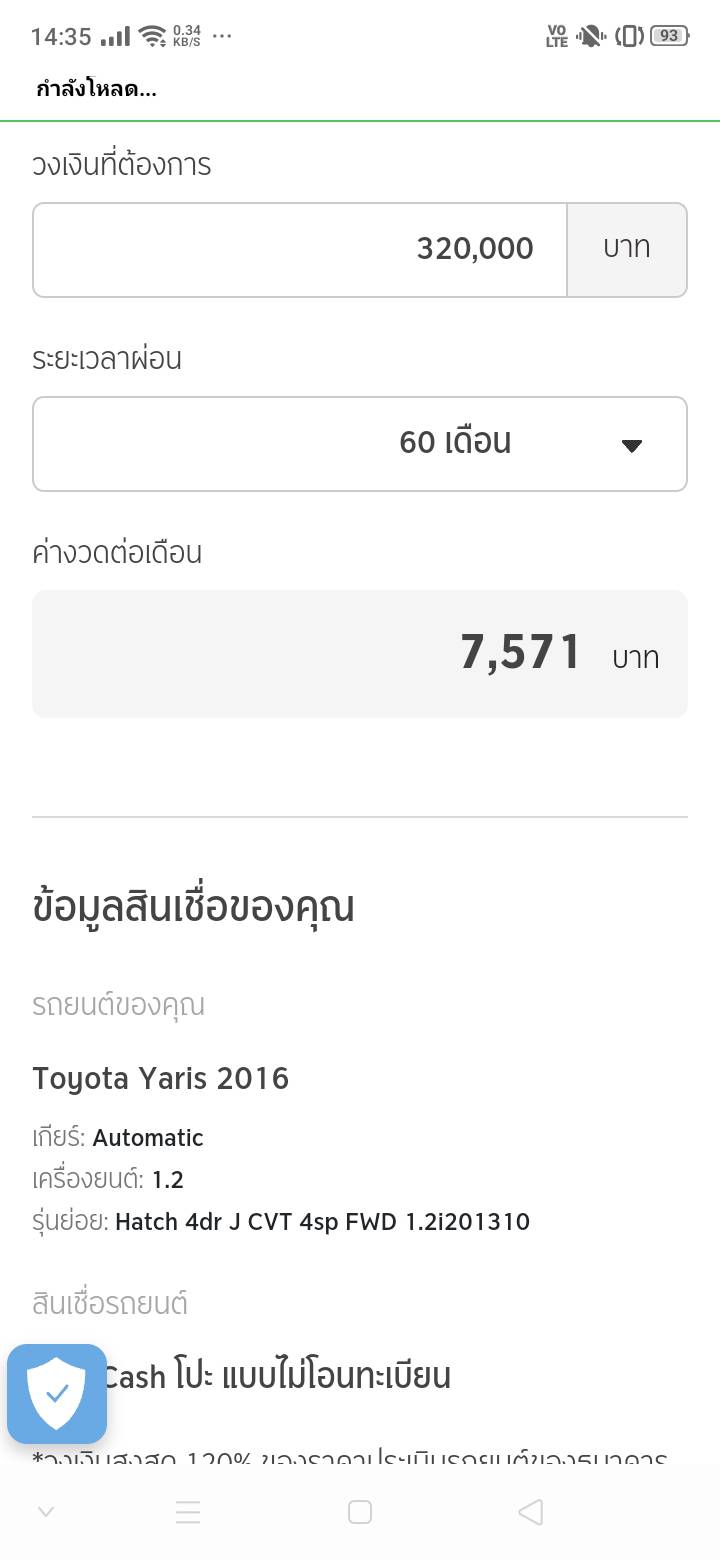Edit the requested loan amount field
The width and height of the screenshot is (720, 1560).
click(300, 249)
